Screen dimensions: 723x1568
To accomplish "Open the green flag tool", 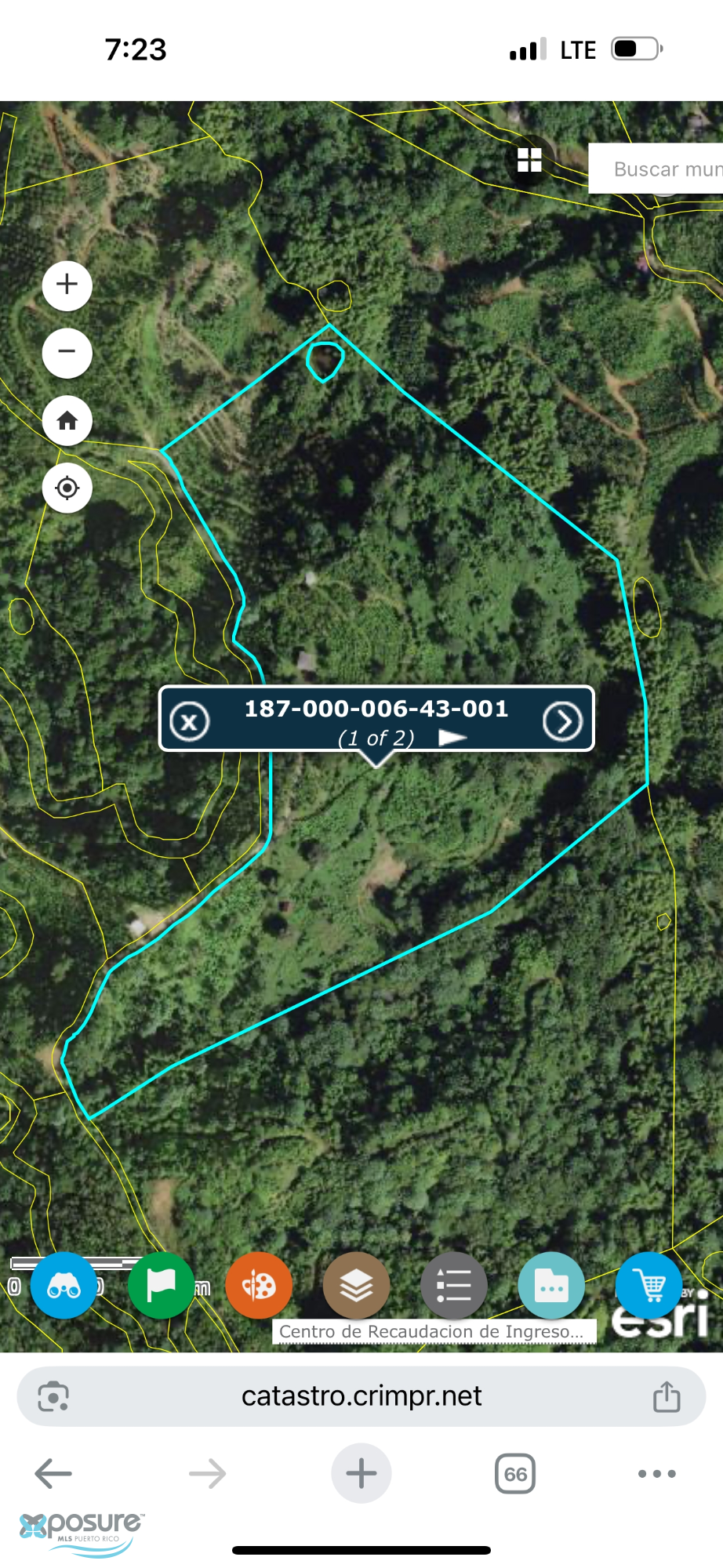I will 161,1286.
